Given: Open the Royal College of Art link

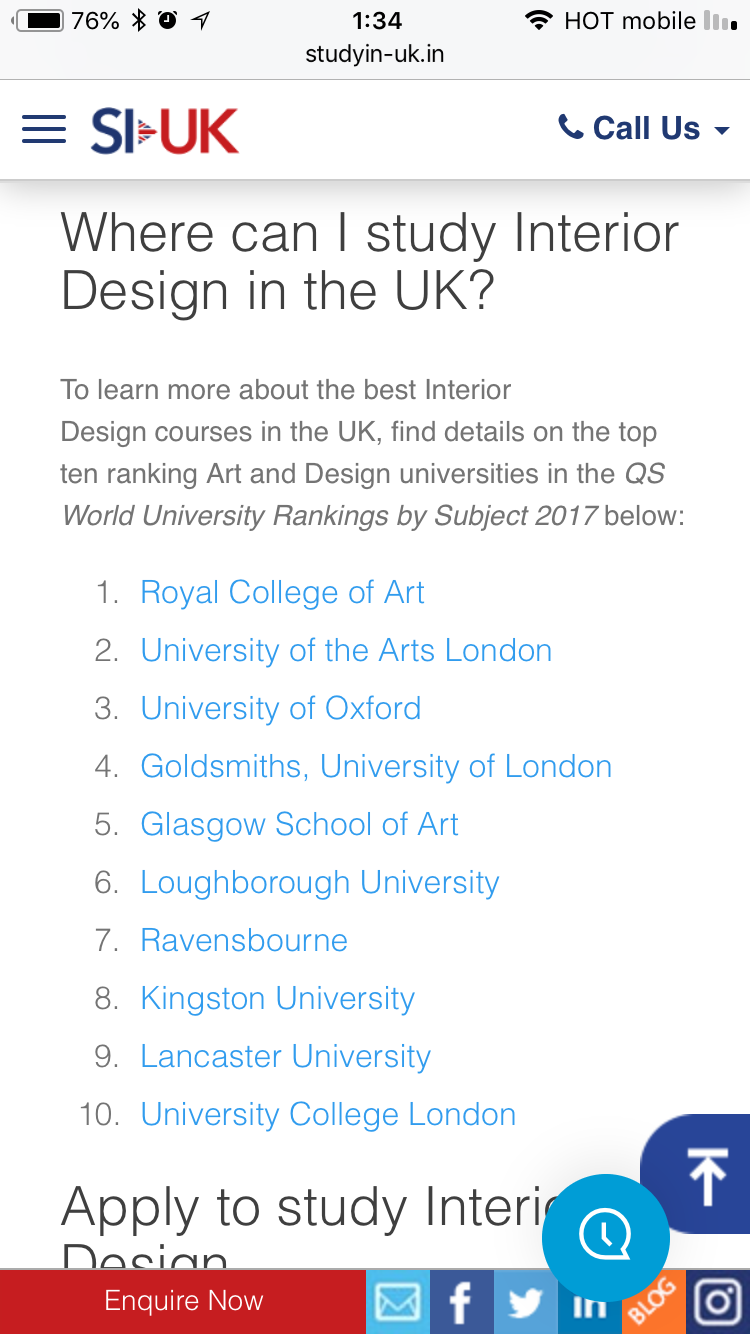Looking at the screenshot, I should [282, 593].
